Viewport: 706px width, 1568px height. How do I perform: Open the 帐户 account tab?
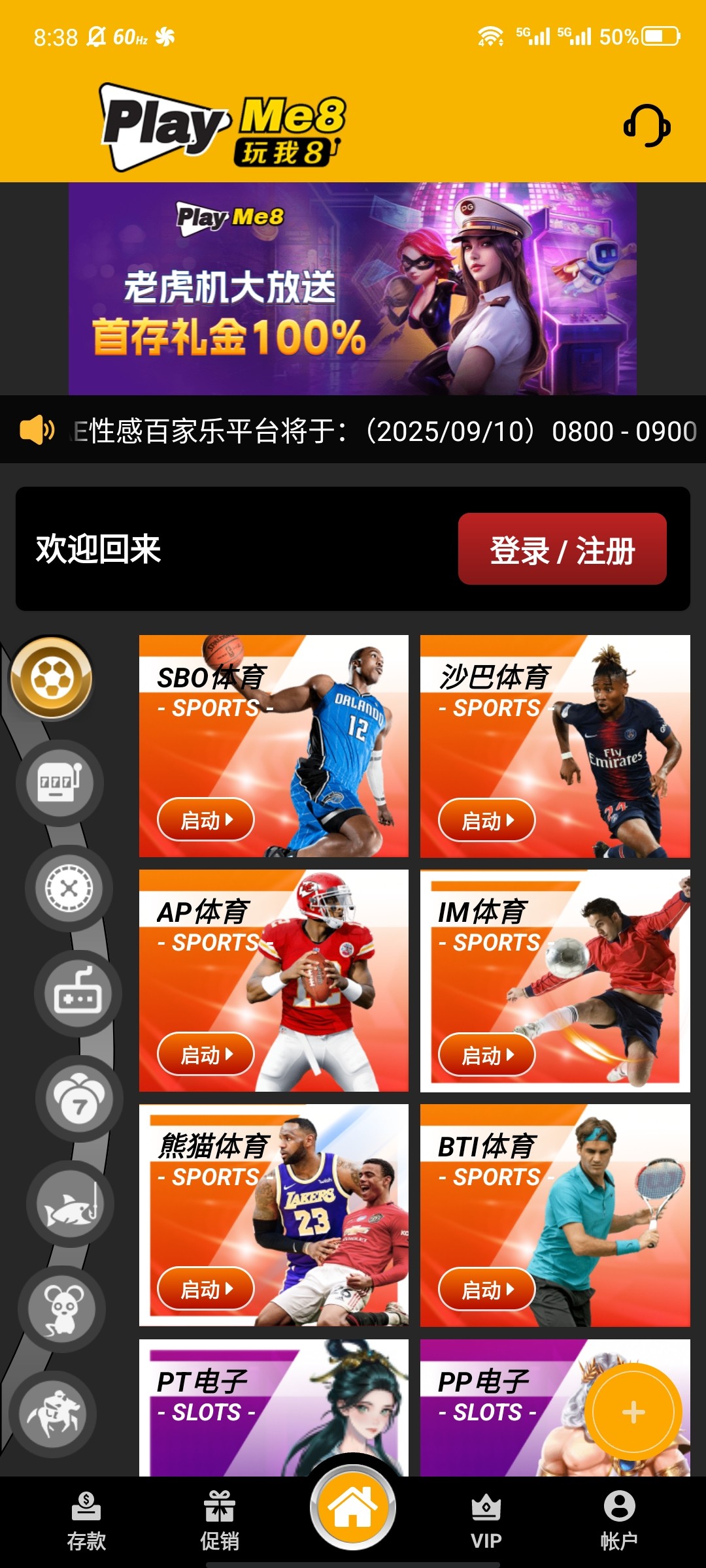tap(618, 1521)
